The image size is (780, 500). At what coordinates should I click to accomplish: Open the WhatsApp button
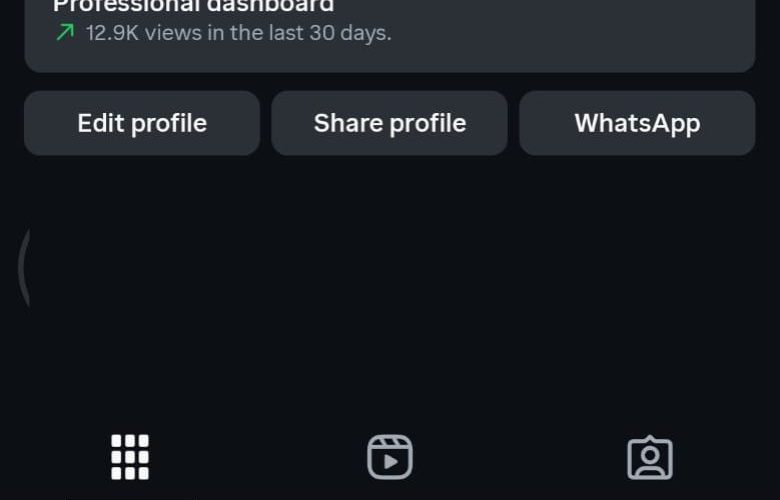pos(637,123)
